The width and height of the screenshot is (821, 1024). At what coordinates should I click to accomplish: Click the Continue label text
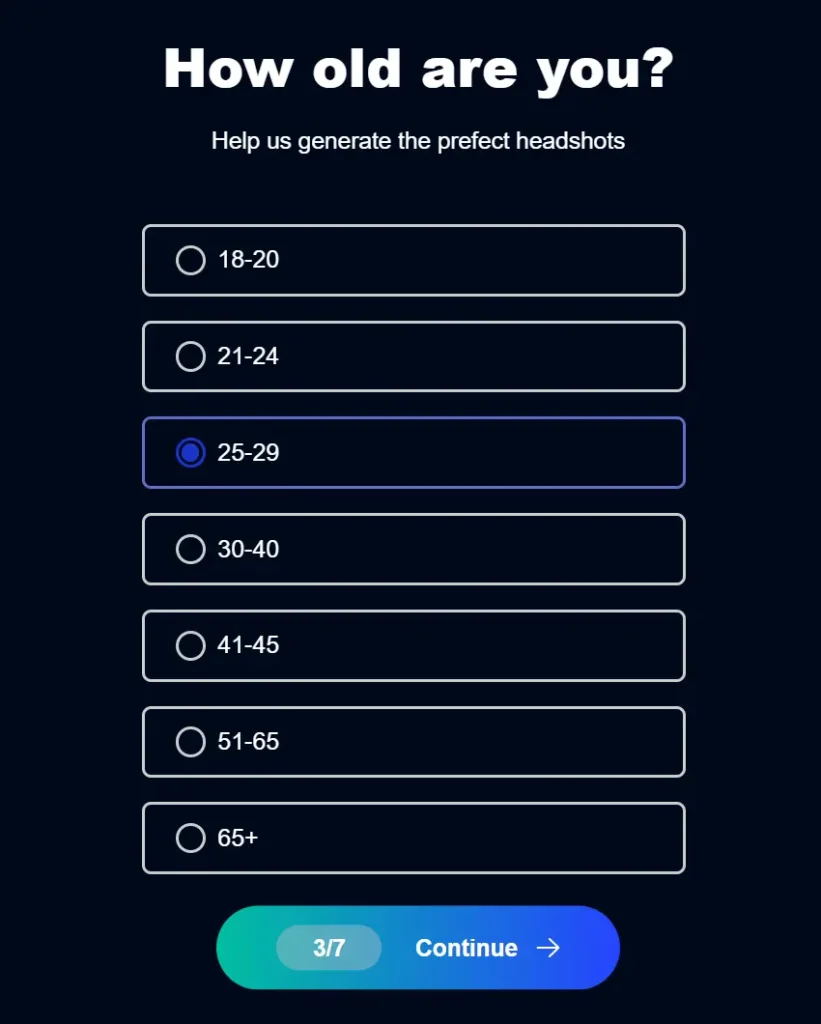[465, 948]
